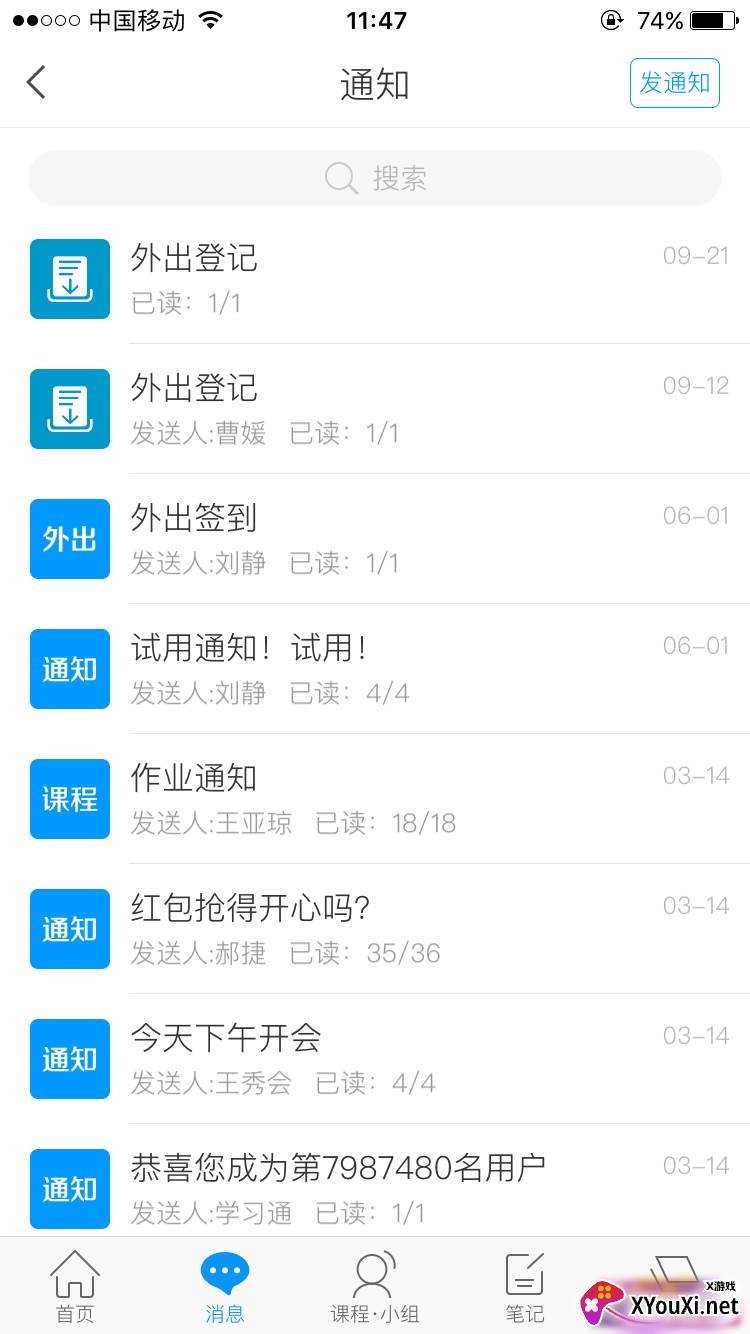Switch to the 首页 tab
Screen dimensions: 750x1334
(75, 1287)
